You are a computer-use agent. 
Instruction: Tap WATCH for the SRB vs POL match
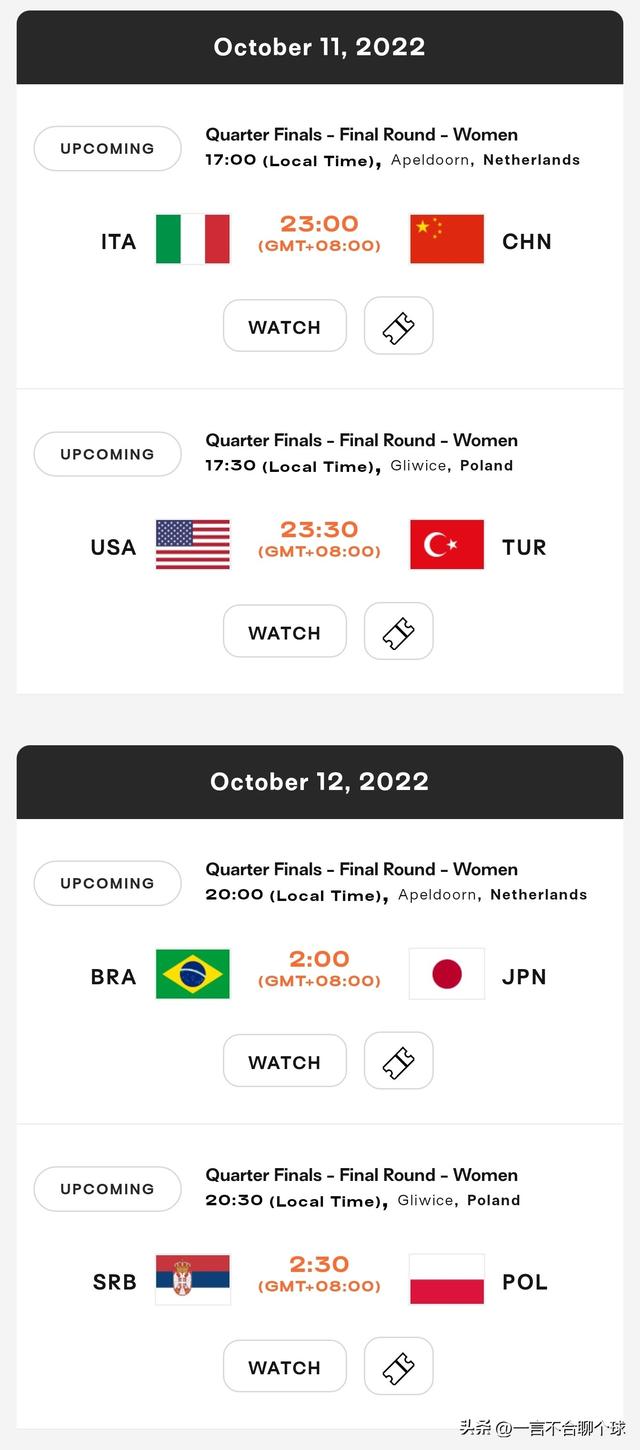284,1367
